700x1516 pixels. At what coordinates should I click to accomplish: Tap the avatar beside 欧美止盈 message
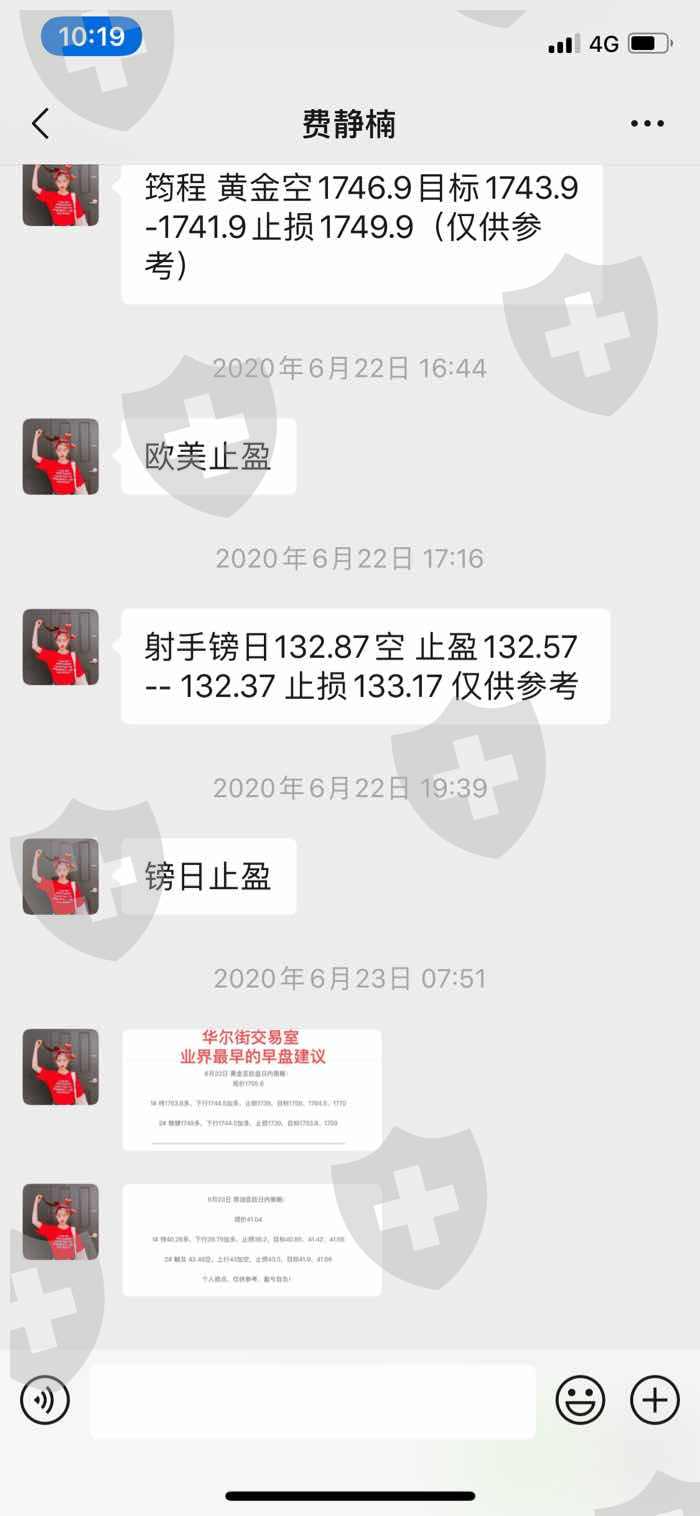tap(61, 456)
